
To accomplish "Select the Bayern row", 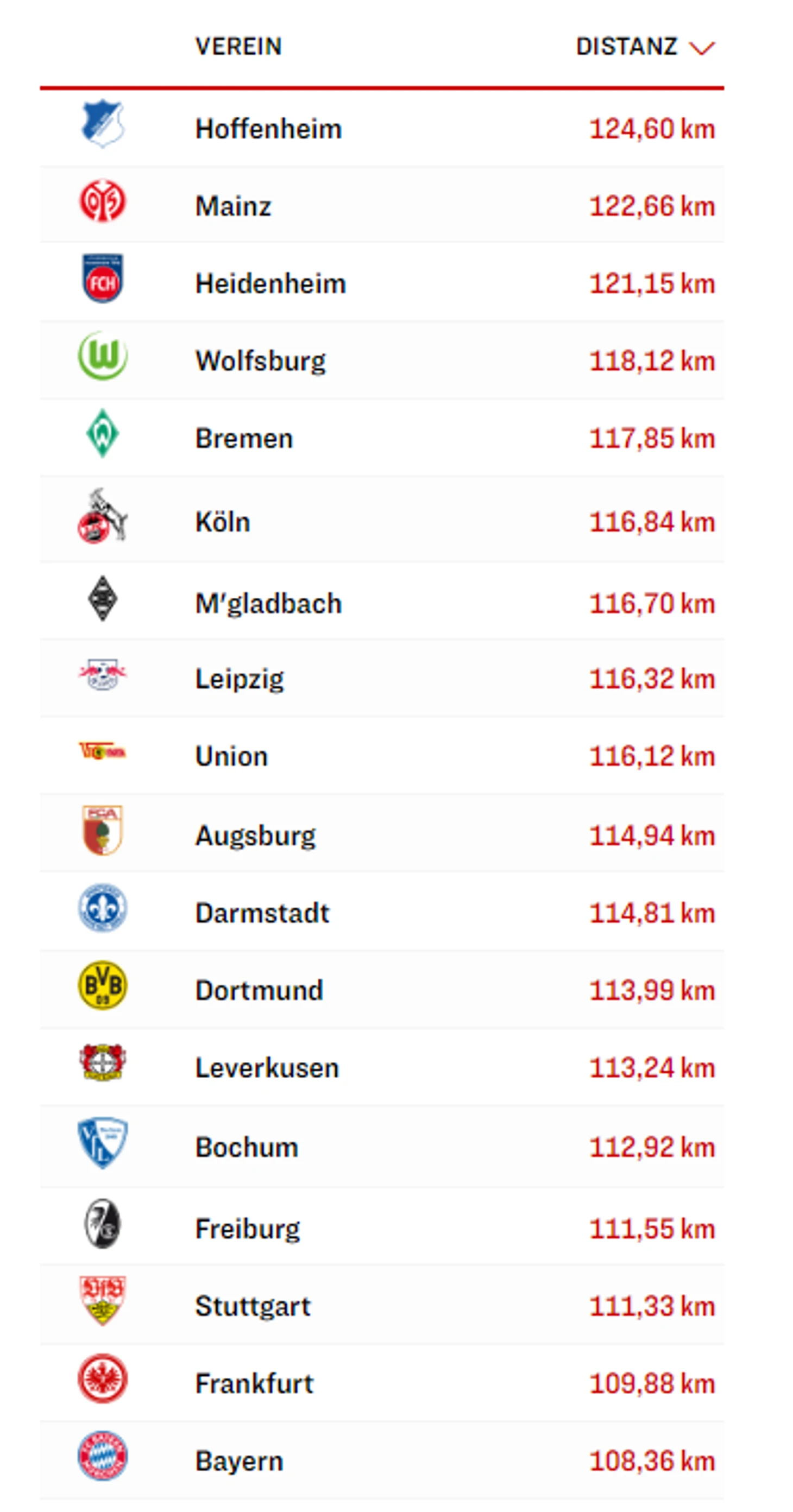I will 239,1461.
